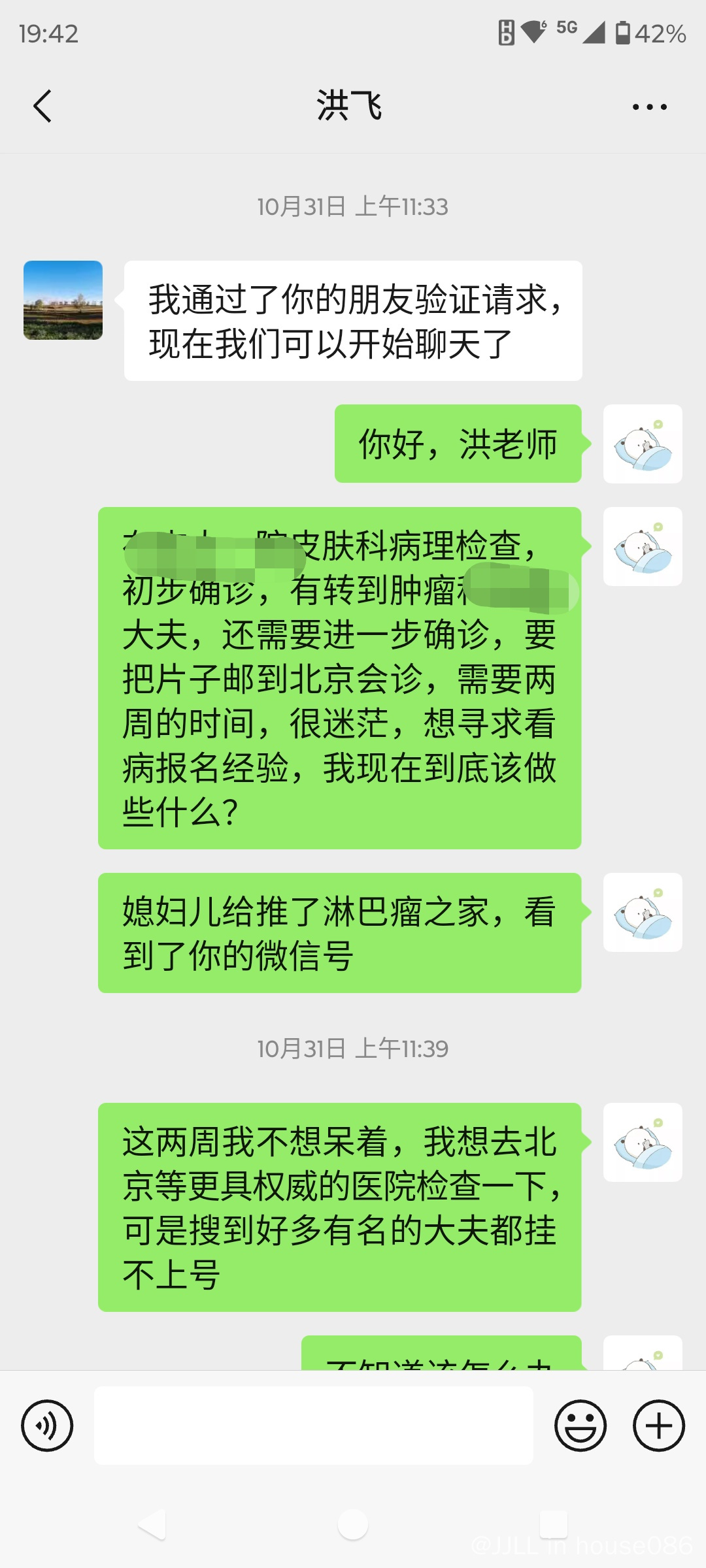Viewport: 706px width, 1568px height.
Task: Focus the message text field
Action: [314, 1426]
